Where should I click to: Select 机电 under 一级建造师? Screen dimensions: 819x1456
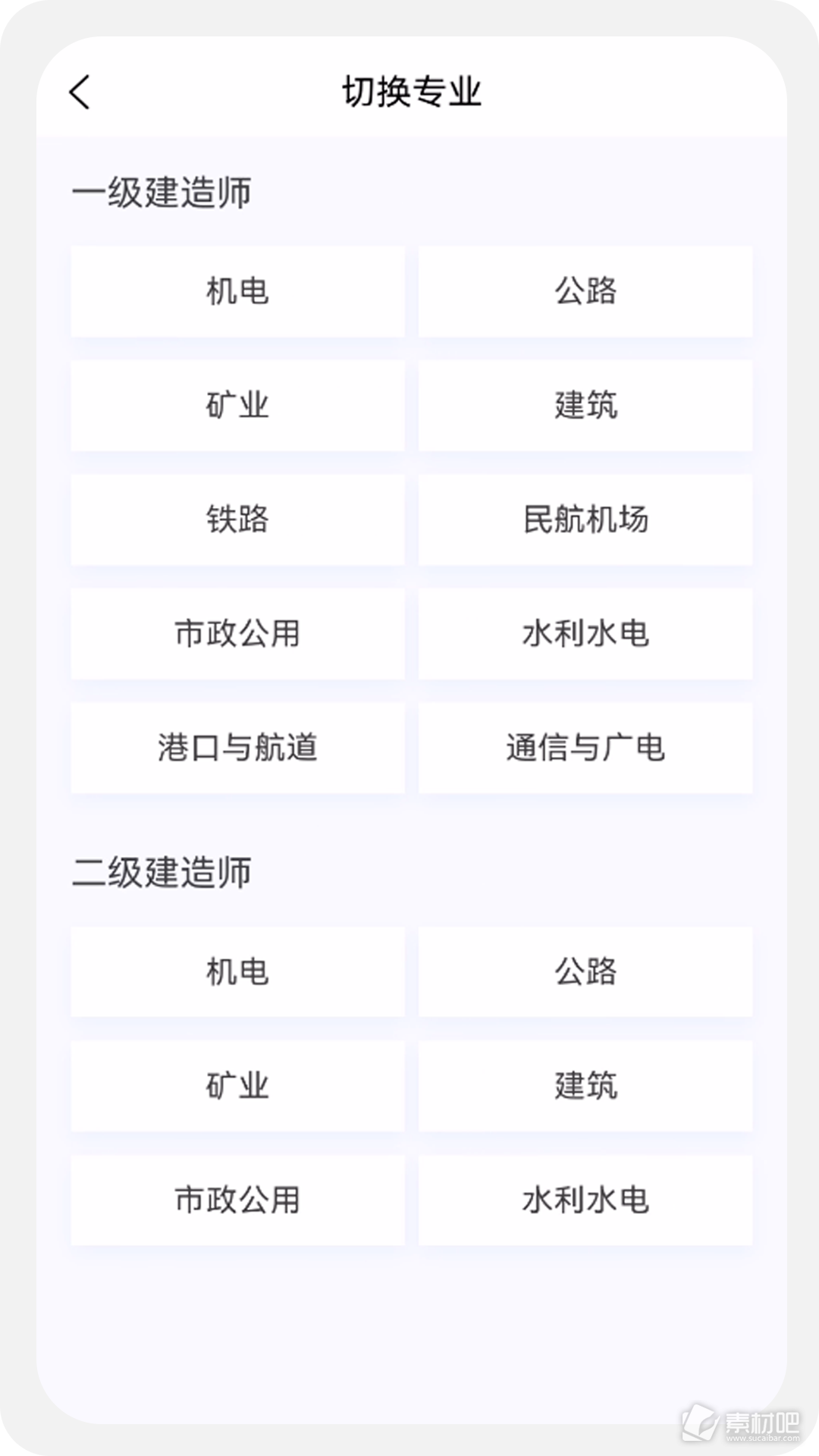click(x=237, y=291)
